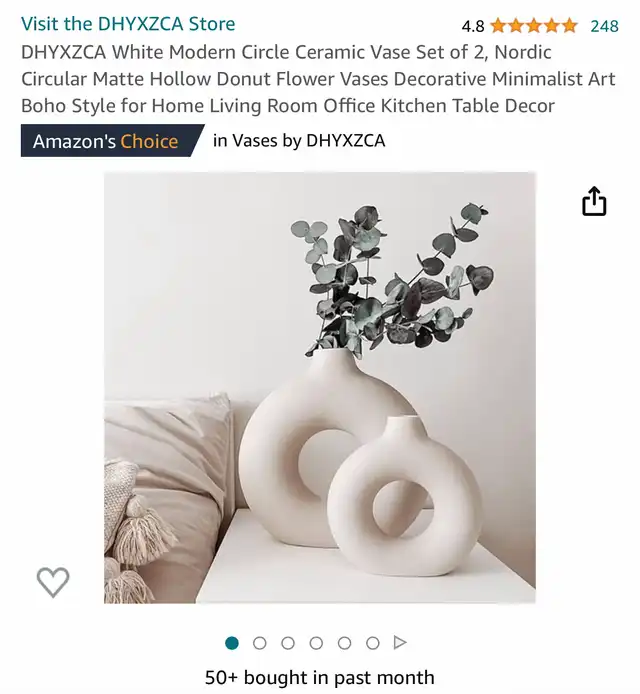Add vase set to wish list heart

(53, 582)
